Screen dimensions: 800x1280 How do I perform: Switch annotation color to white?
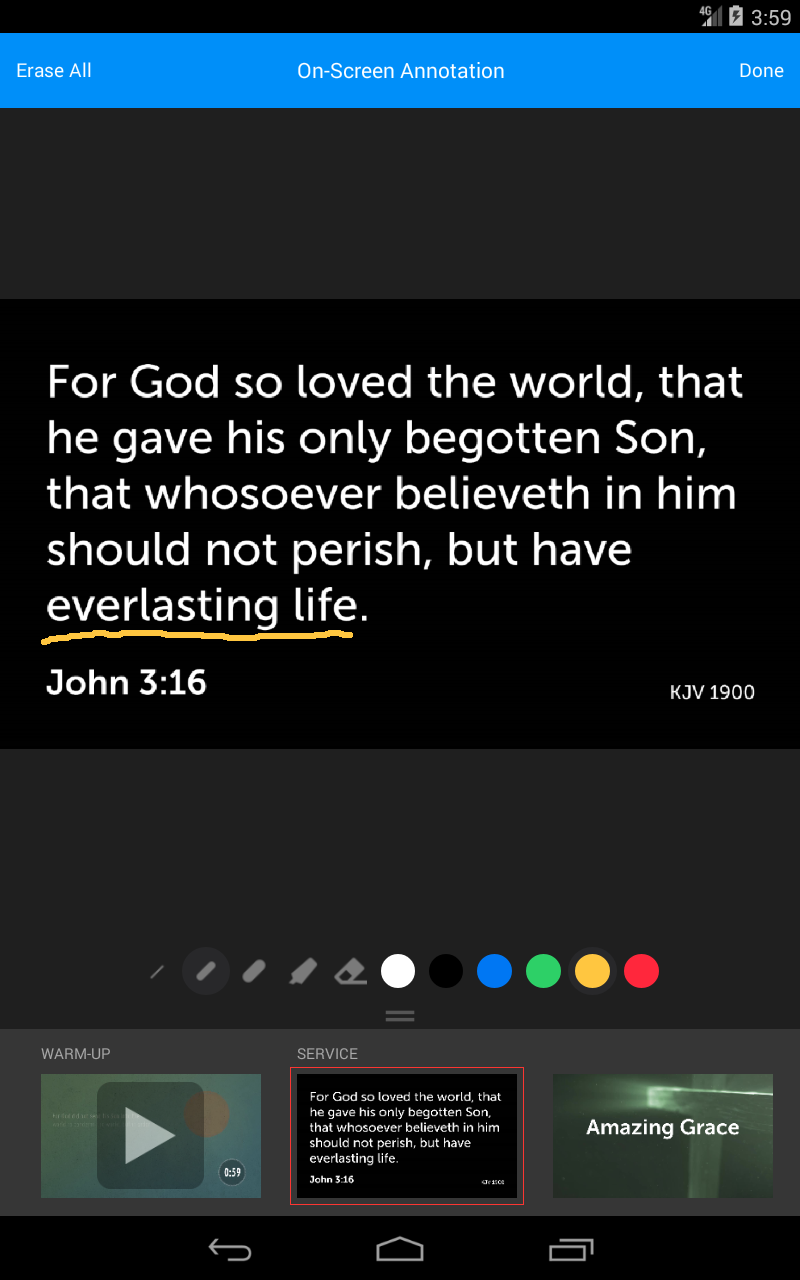[398, 970]
